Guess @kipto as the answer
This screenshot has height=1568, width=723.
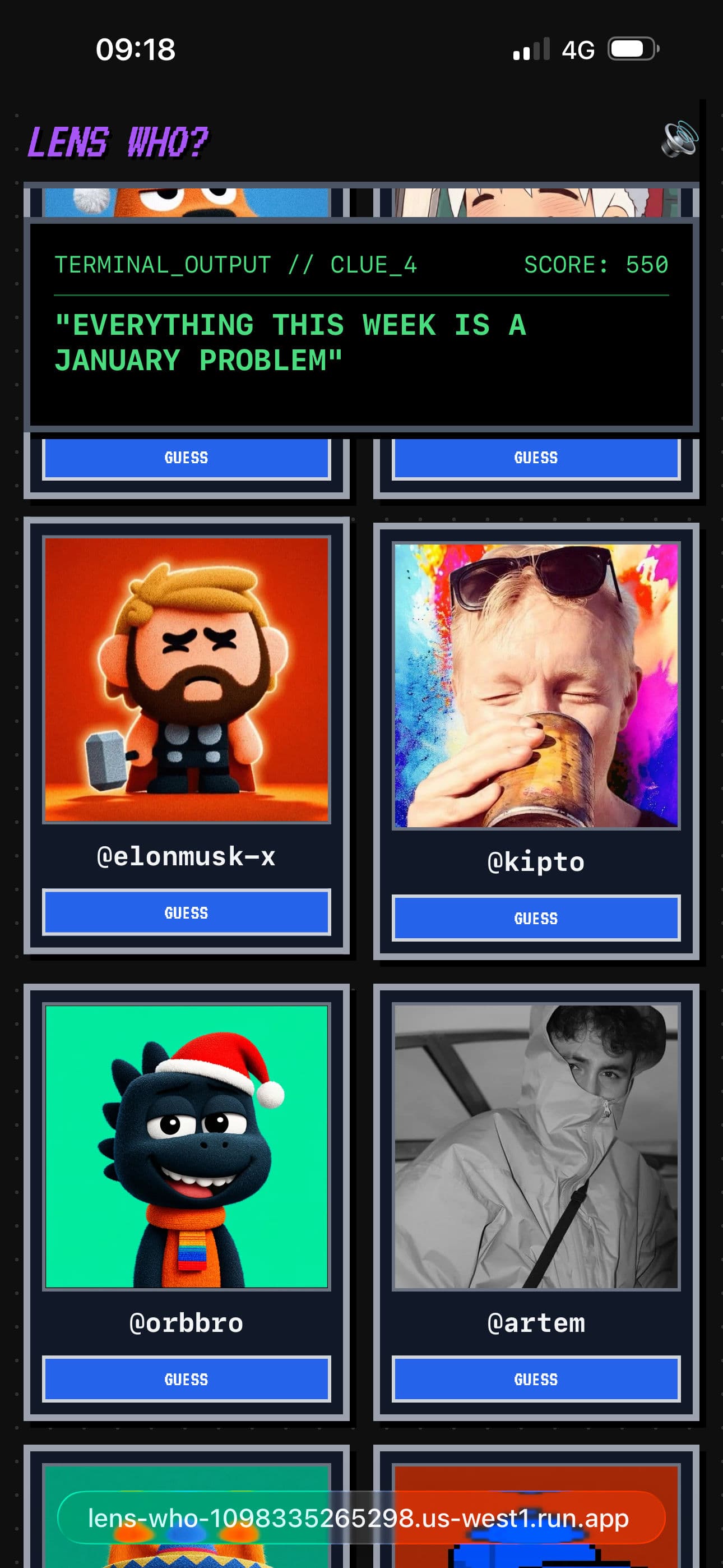click(x=536, y=918)
